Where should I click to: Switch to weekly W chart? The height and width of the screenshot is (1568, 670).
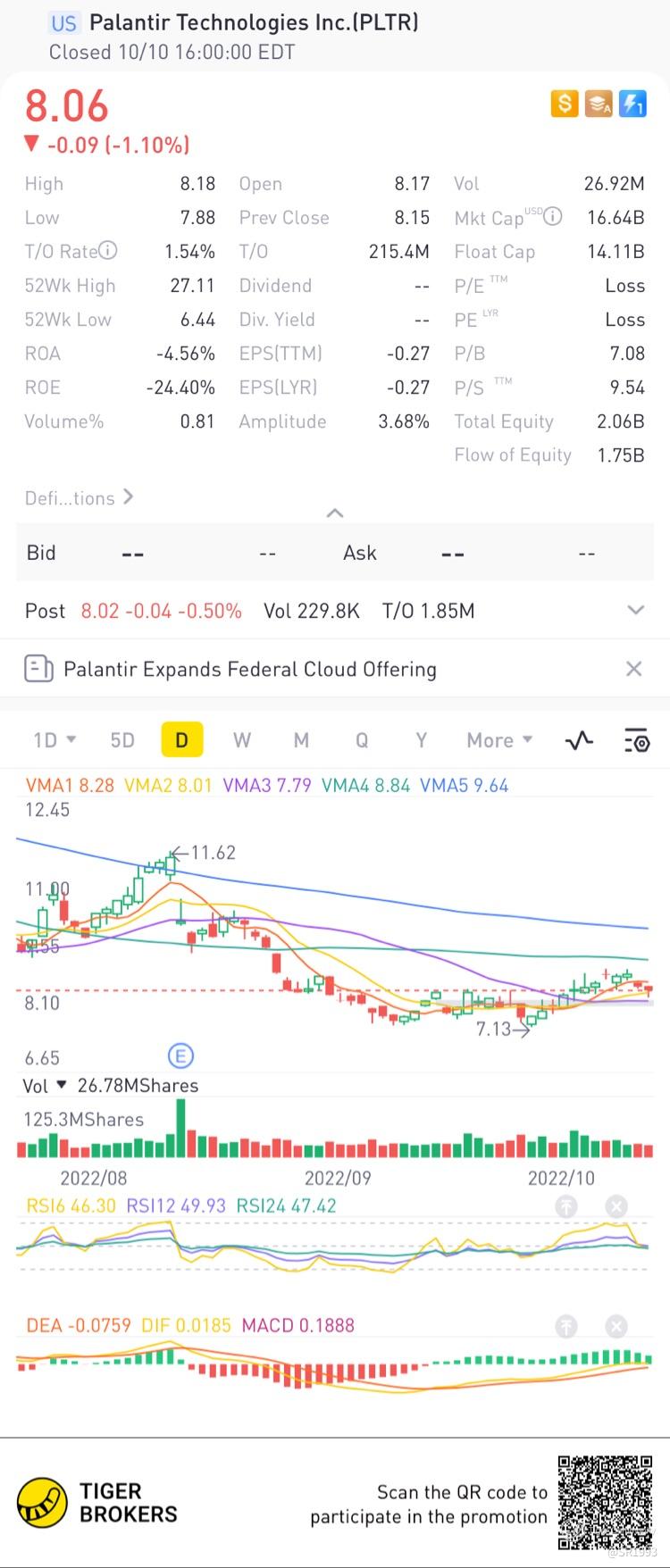coord(241,740)
